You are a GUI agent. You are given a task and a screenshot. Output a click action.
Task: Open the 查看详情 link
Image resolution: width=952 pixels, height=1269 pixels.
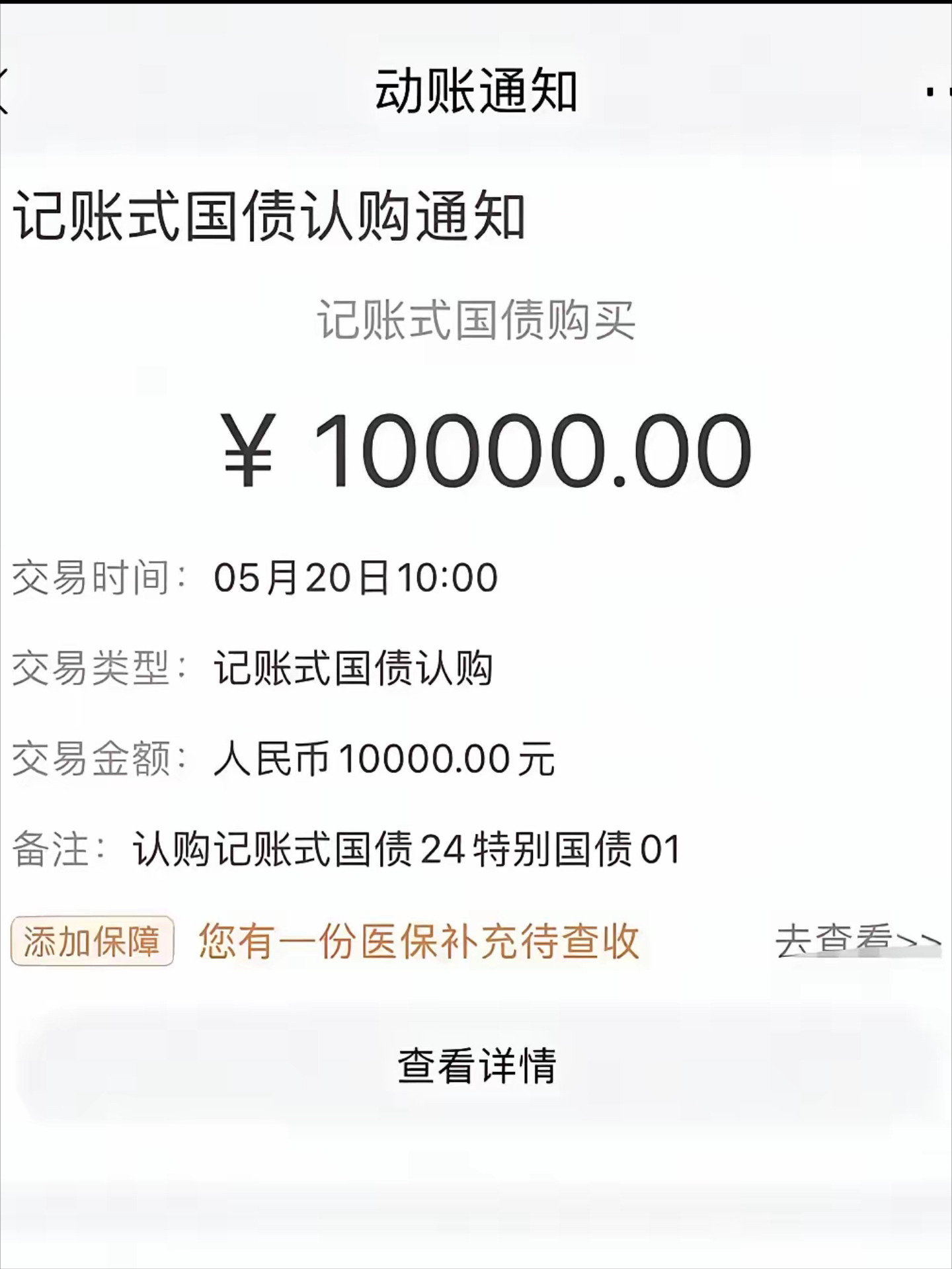(476, 1069)
